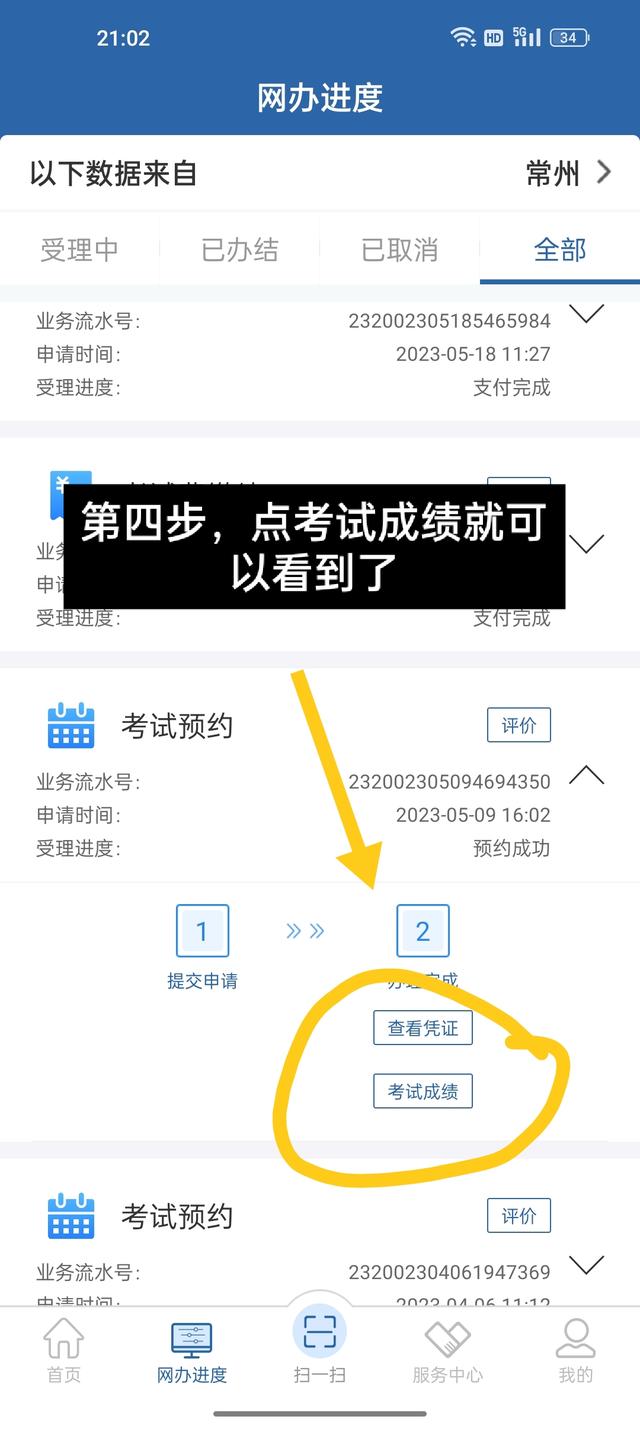
Task: Launch the 扫一扫 scanner
Action: coord(320,1345)
